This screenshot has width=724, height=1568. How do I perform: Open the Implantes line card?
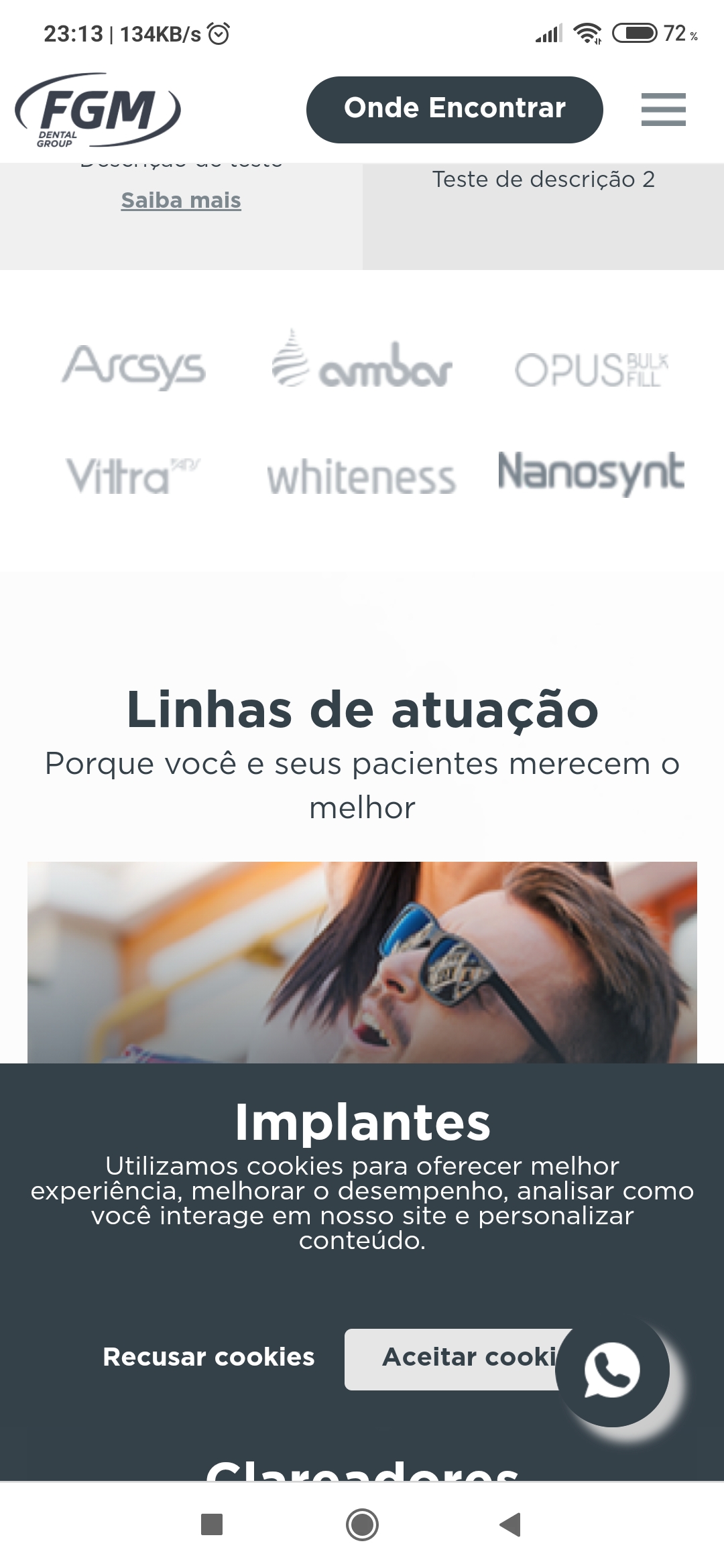pos(362,962)
